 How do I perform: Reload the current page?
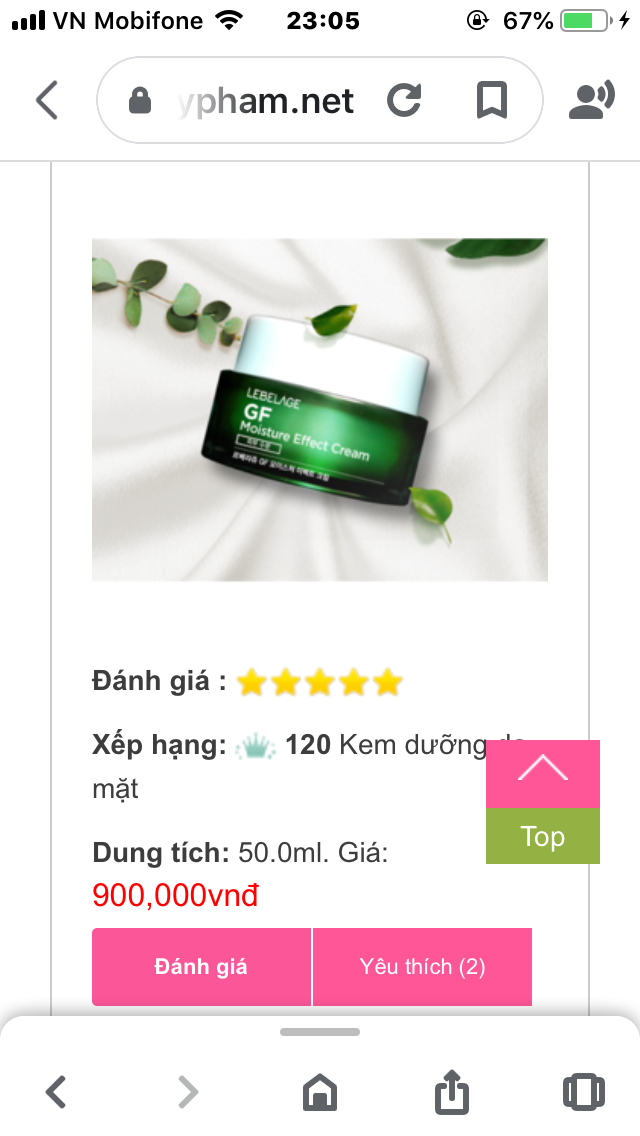404,100
